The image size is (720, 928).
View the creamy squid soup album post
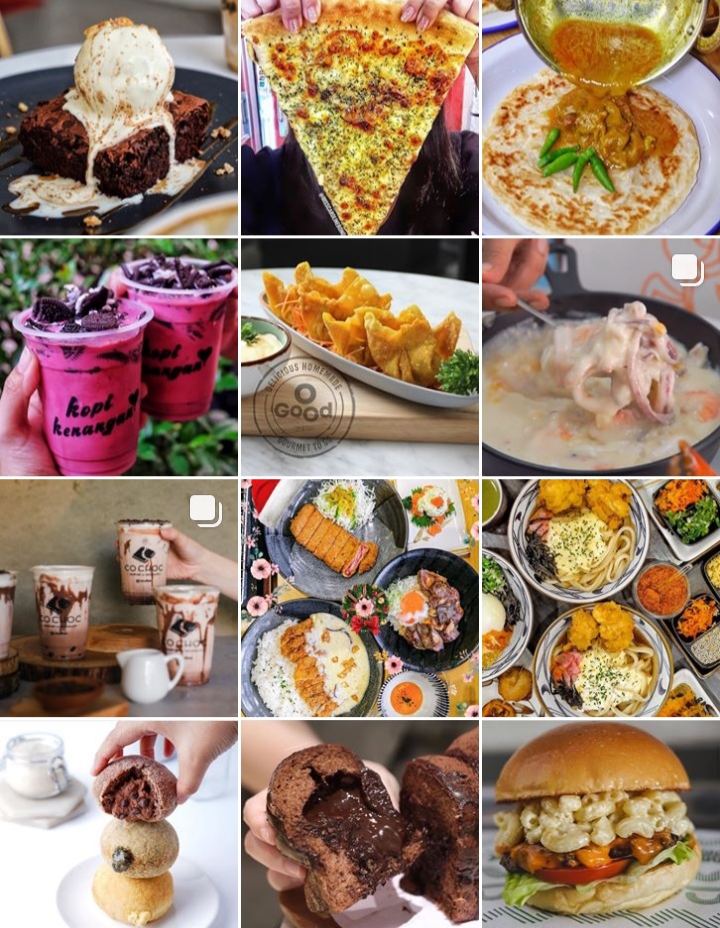(x=601, y=357)
